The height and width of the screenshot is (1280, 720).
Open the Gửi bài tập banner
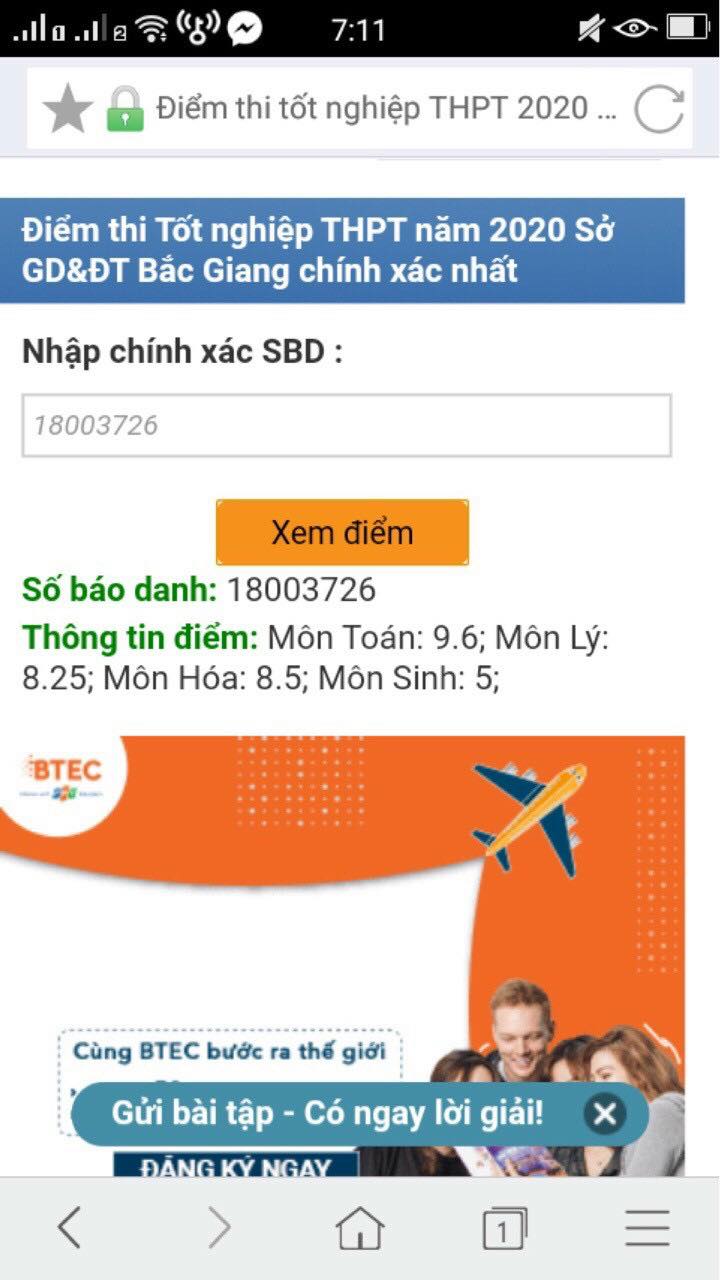[x=328, y=1113]
